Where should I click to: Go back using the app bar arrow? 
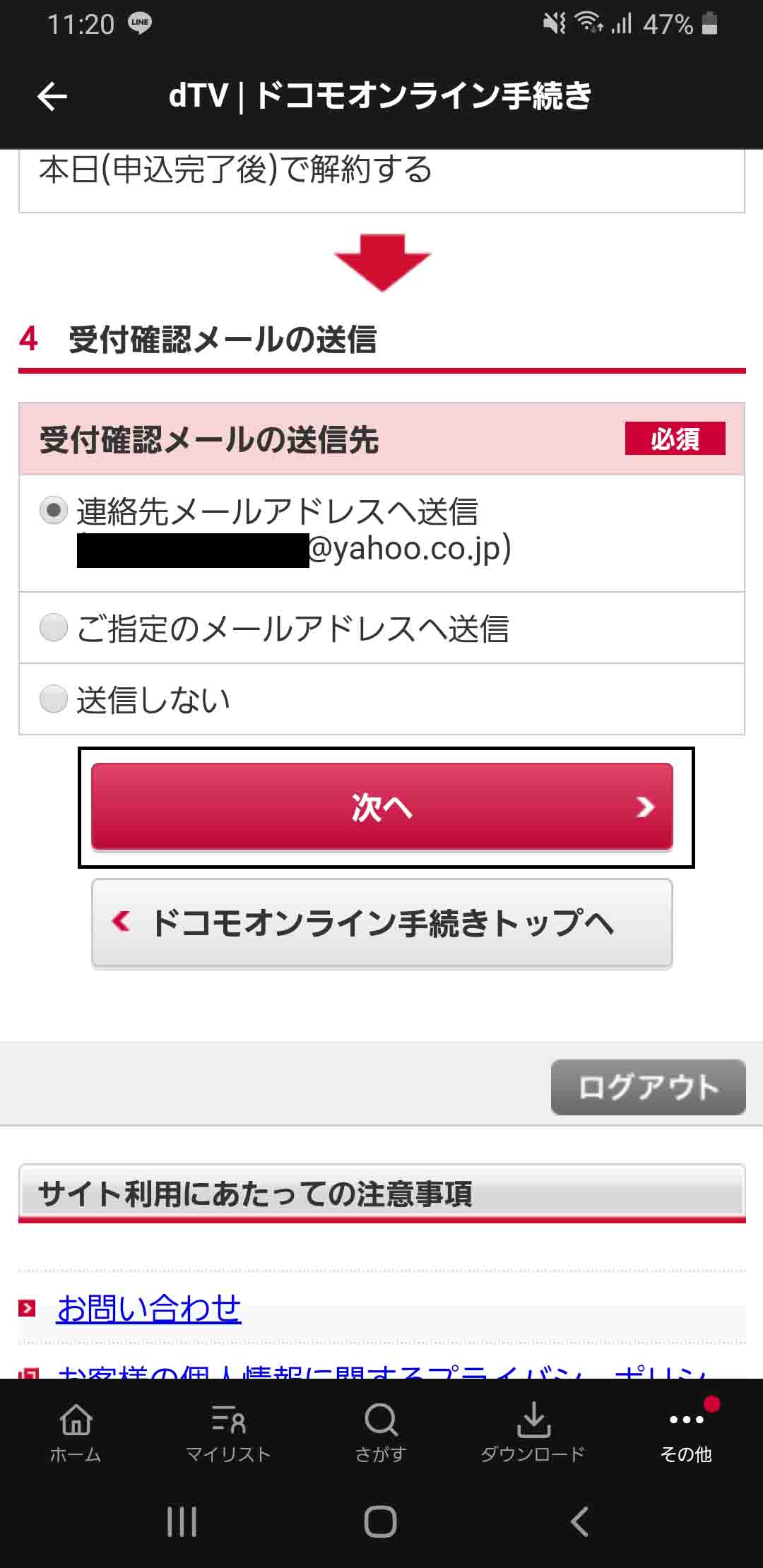[52, 96]
